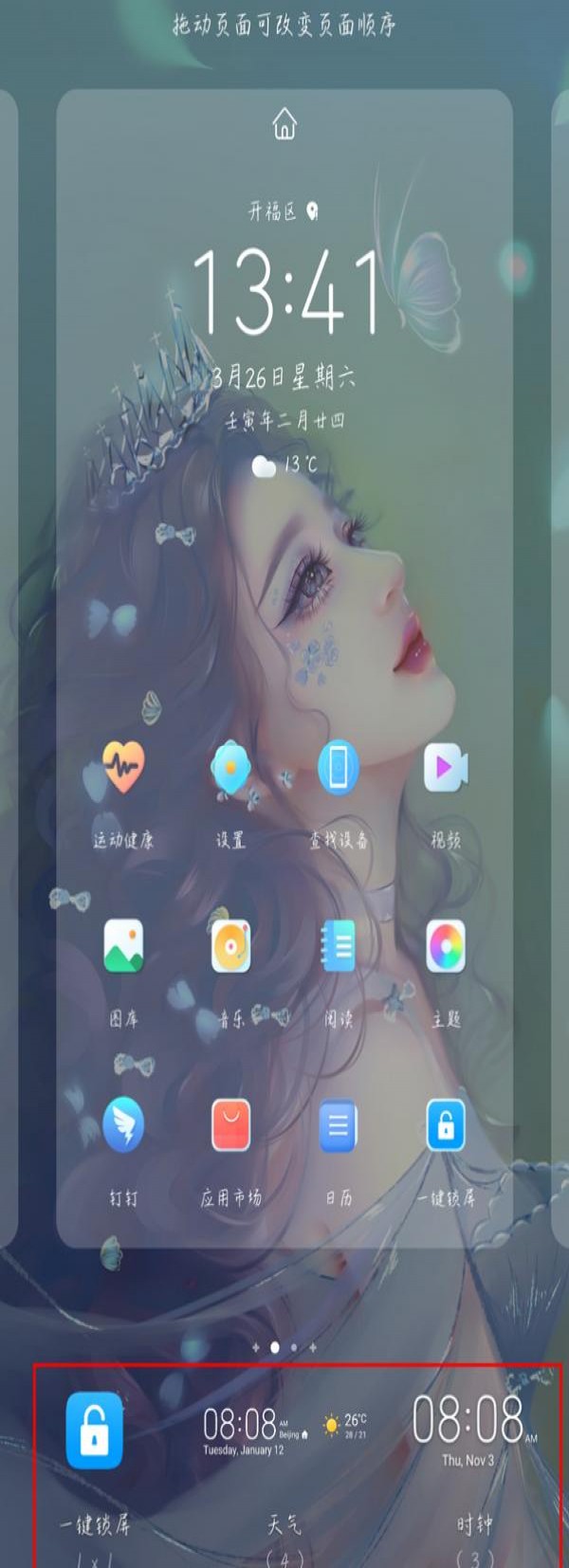
Task: Choose the 时钟 clock widget
Action: 473,1431
